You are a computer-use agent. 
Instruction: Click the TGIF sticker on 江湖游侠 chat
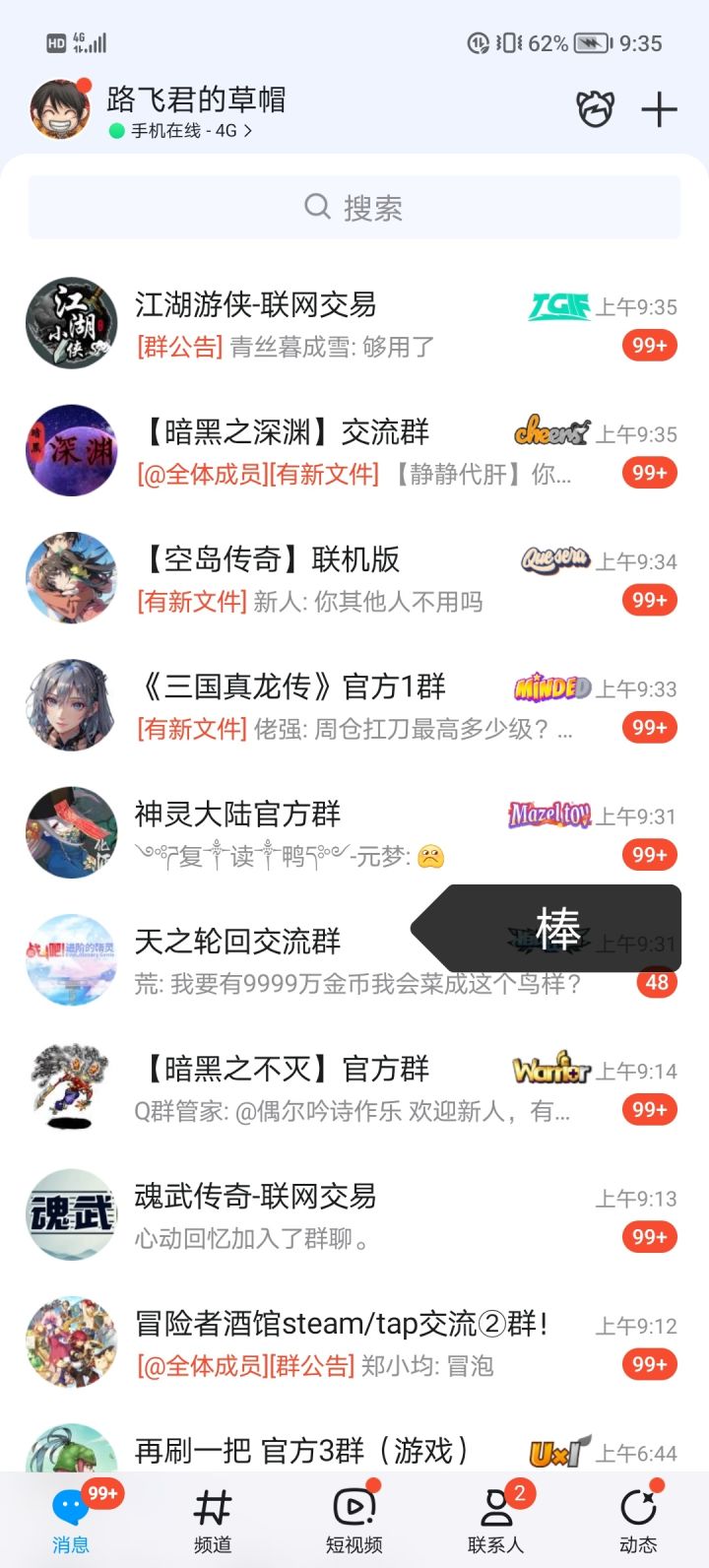560,305
